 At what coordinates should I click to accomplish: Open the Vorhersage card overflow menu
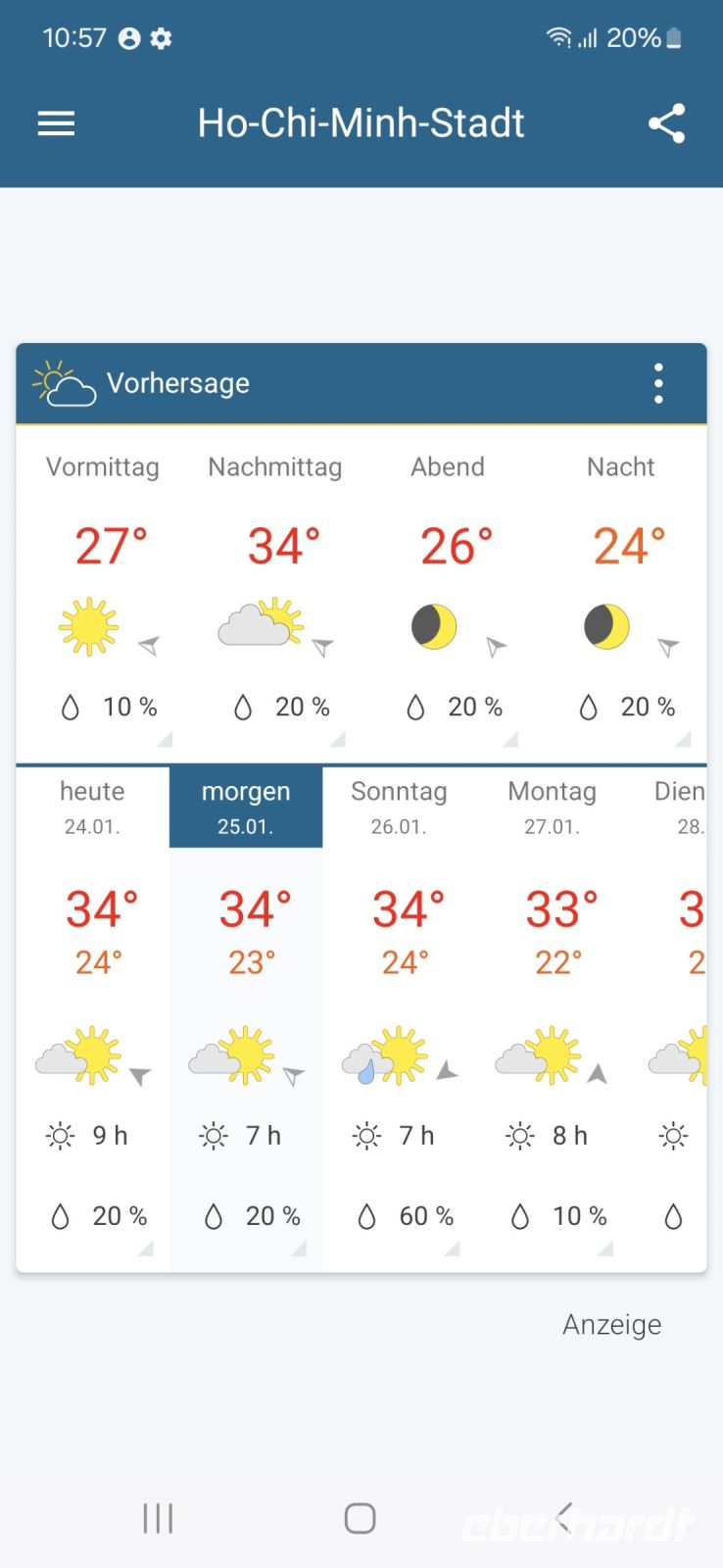point(658,383)
